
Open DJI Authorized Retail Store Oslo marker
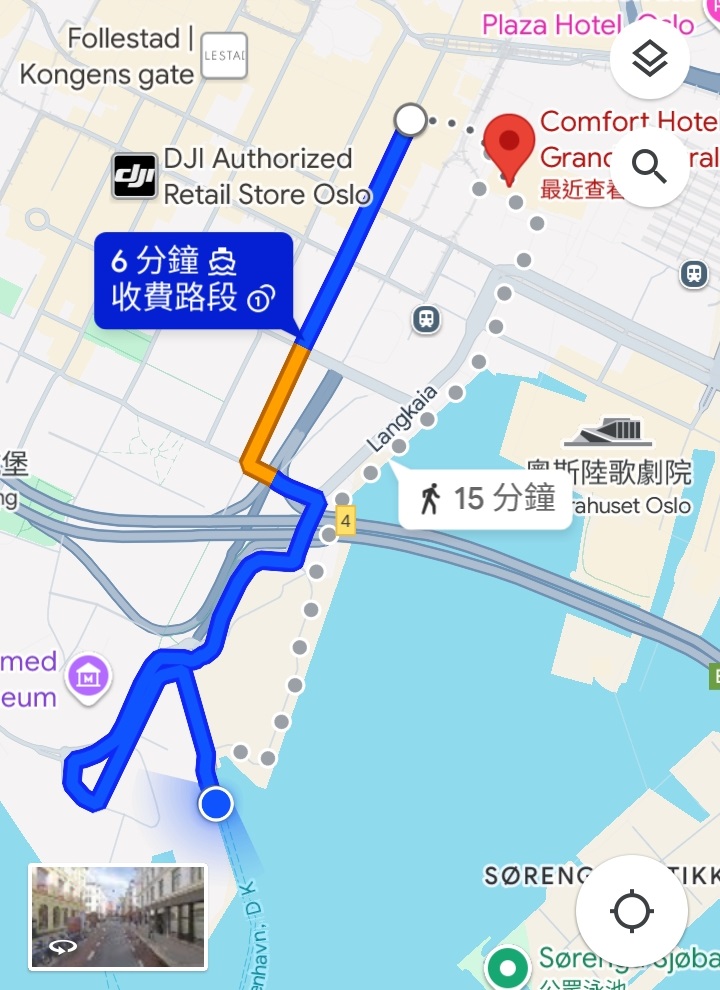[x=134, y=176]
